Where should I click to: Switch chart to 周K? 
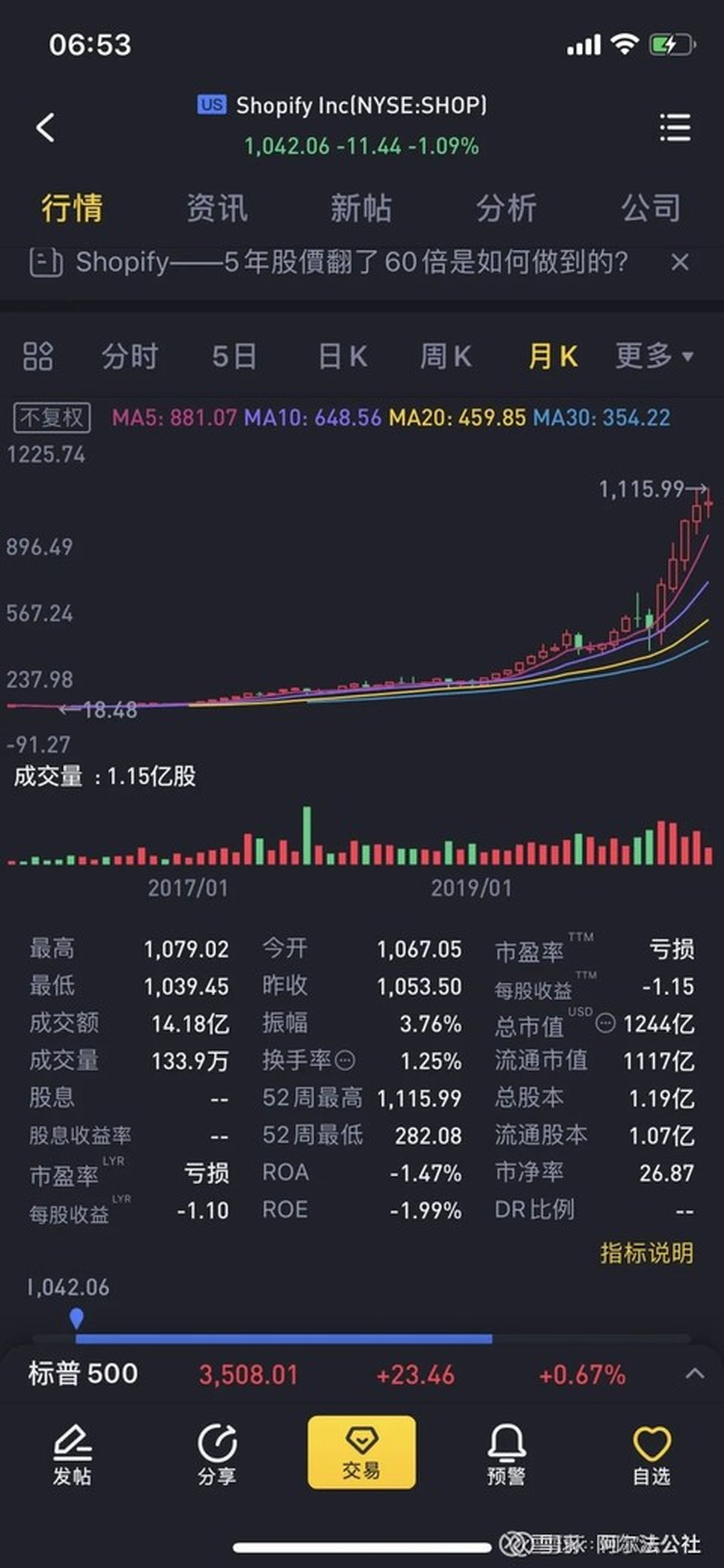pos(446,356)
